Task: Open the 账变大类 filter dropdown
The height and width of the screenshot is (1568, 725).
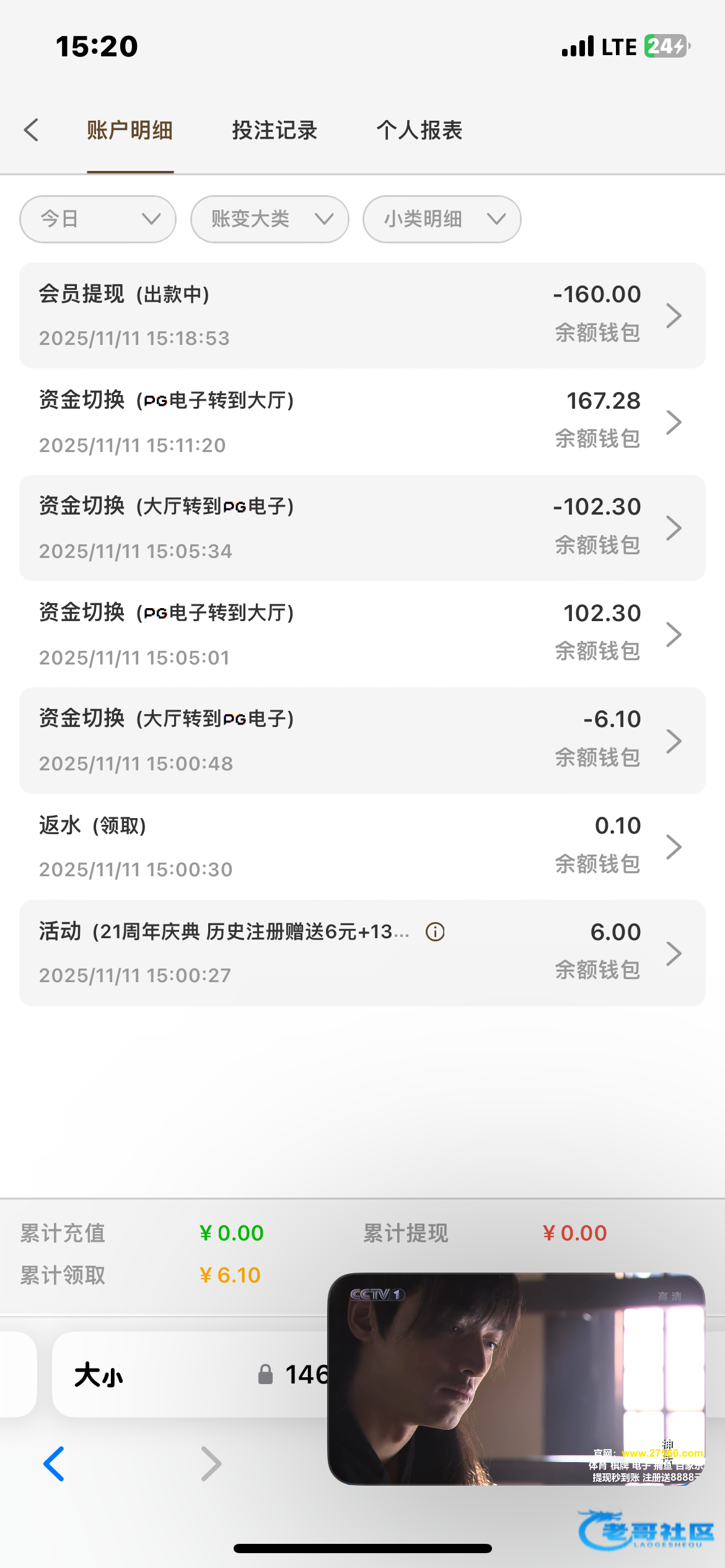Action: [270, 219]
